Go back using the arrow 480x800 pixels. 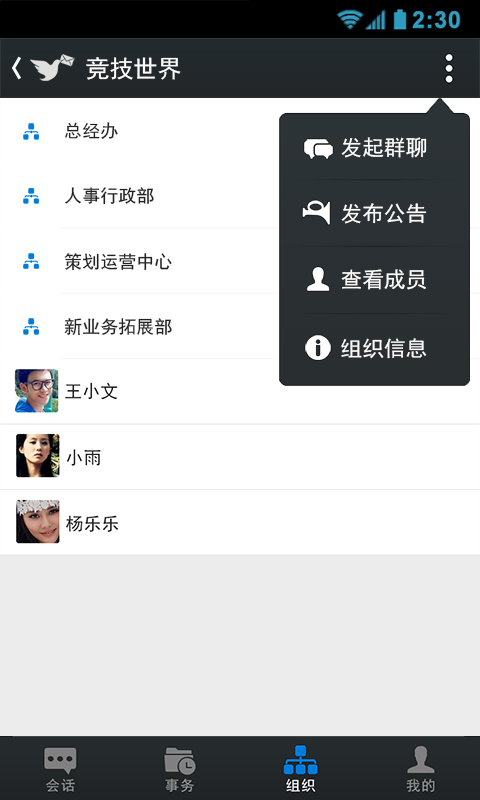coord(16,68)
